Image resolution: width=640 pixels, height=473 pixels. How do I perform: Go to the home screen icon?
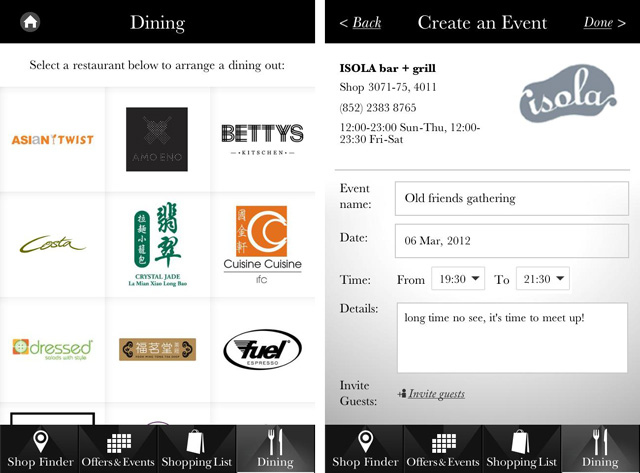tap(30, 21)
